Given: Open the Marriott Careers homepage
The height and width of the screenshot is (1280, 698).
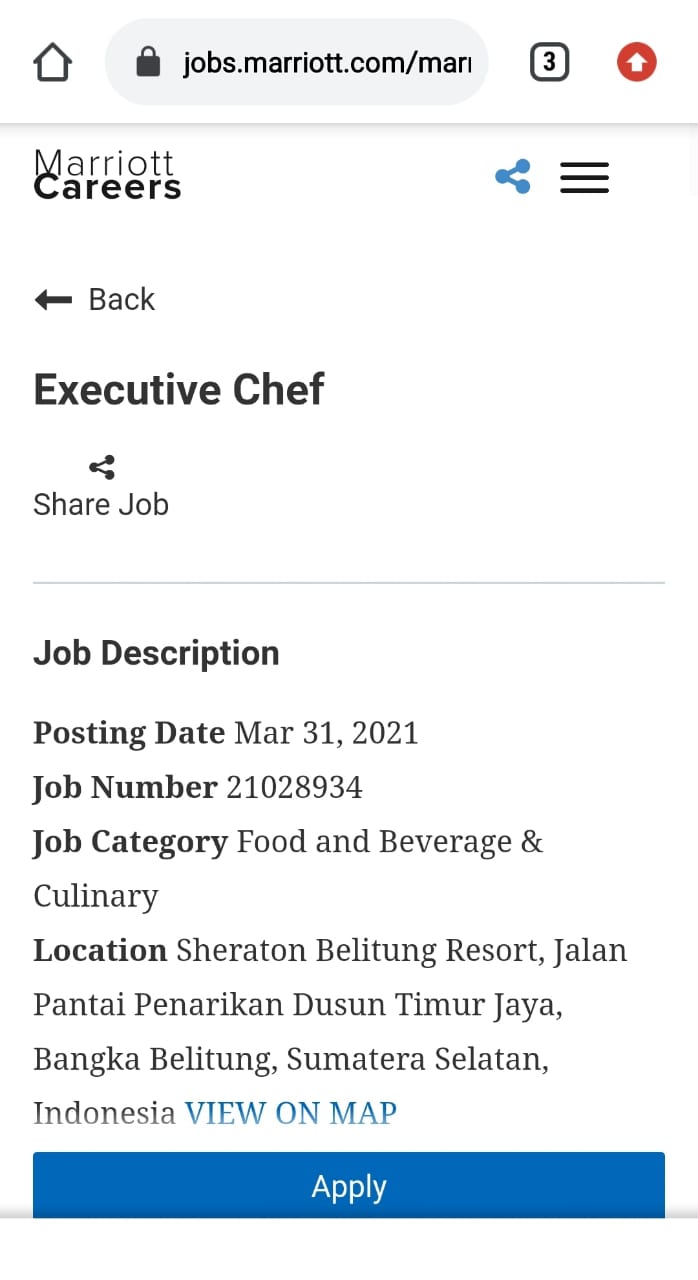Looking at the screenshot, I should click(x=107, y=176).
